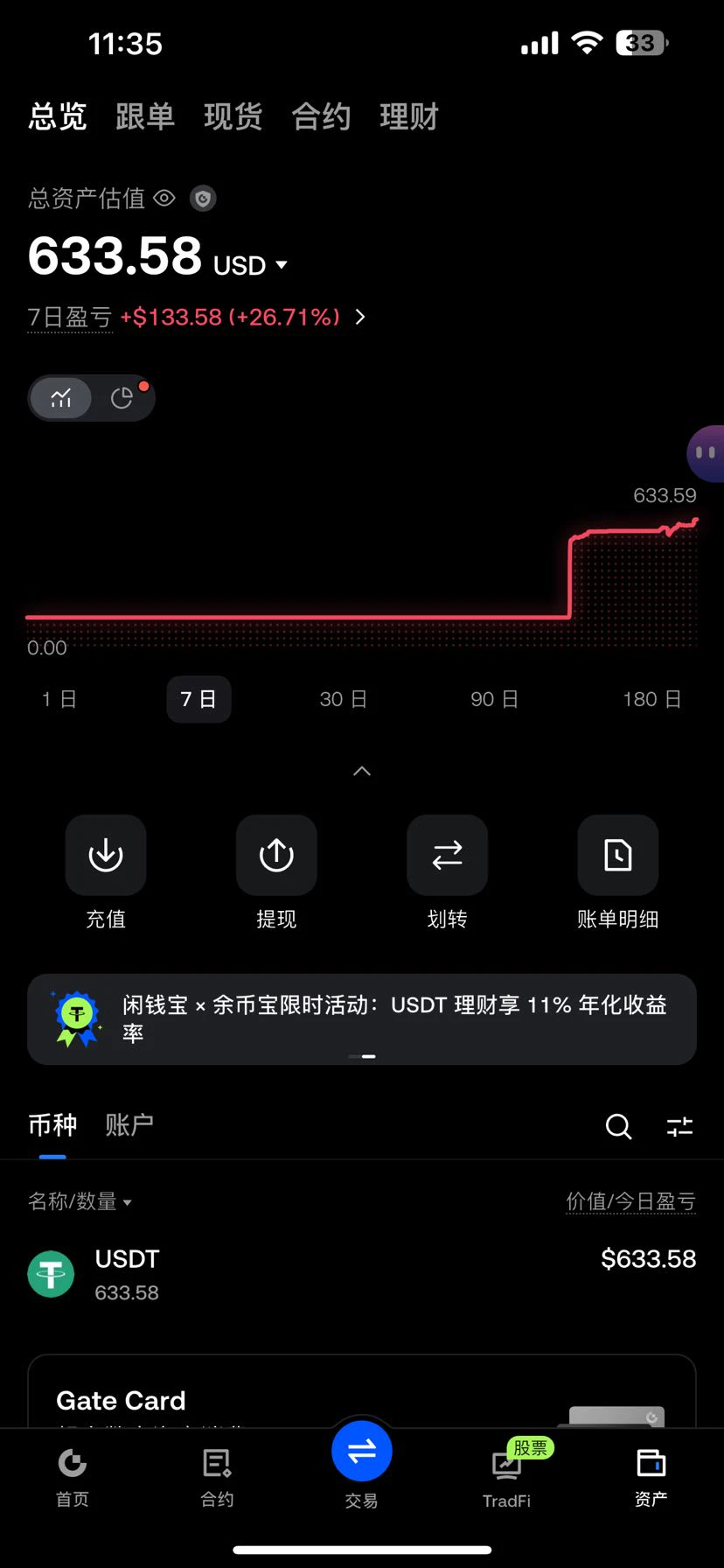Open 提现 to withdraw funds
The width and height of the screenshot is (724, 1568).
point(276,872)
